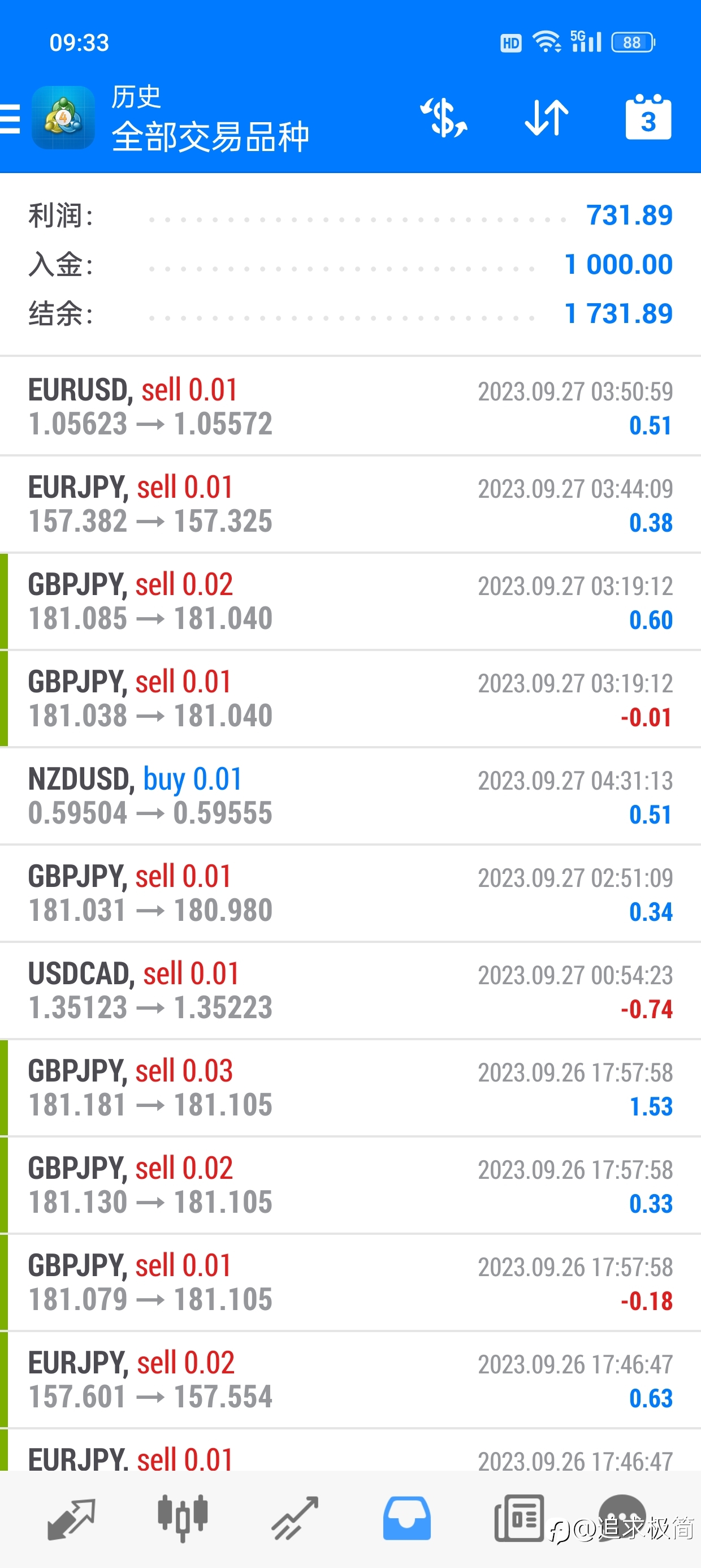Expand the GBPJPY trade closed at 180.980

(350, 893)
